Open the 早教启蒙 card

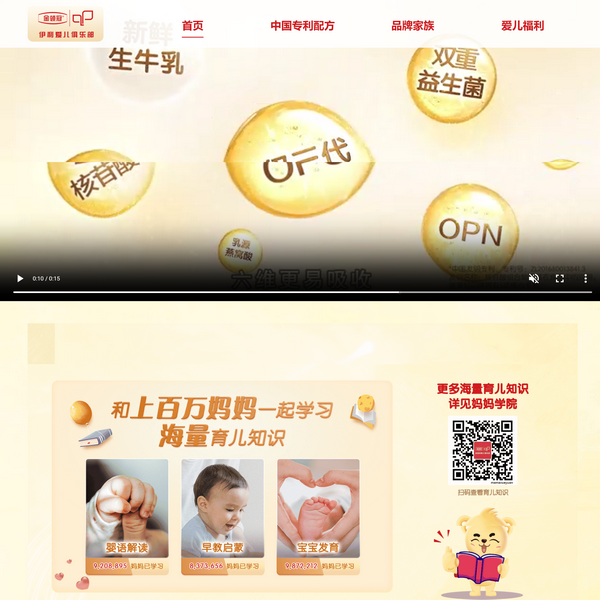pyautogui.click(x=222, y=513)
